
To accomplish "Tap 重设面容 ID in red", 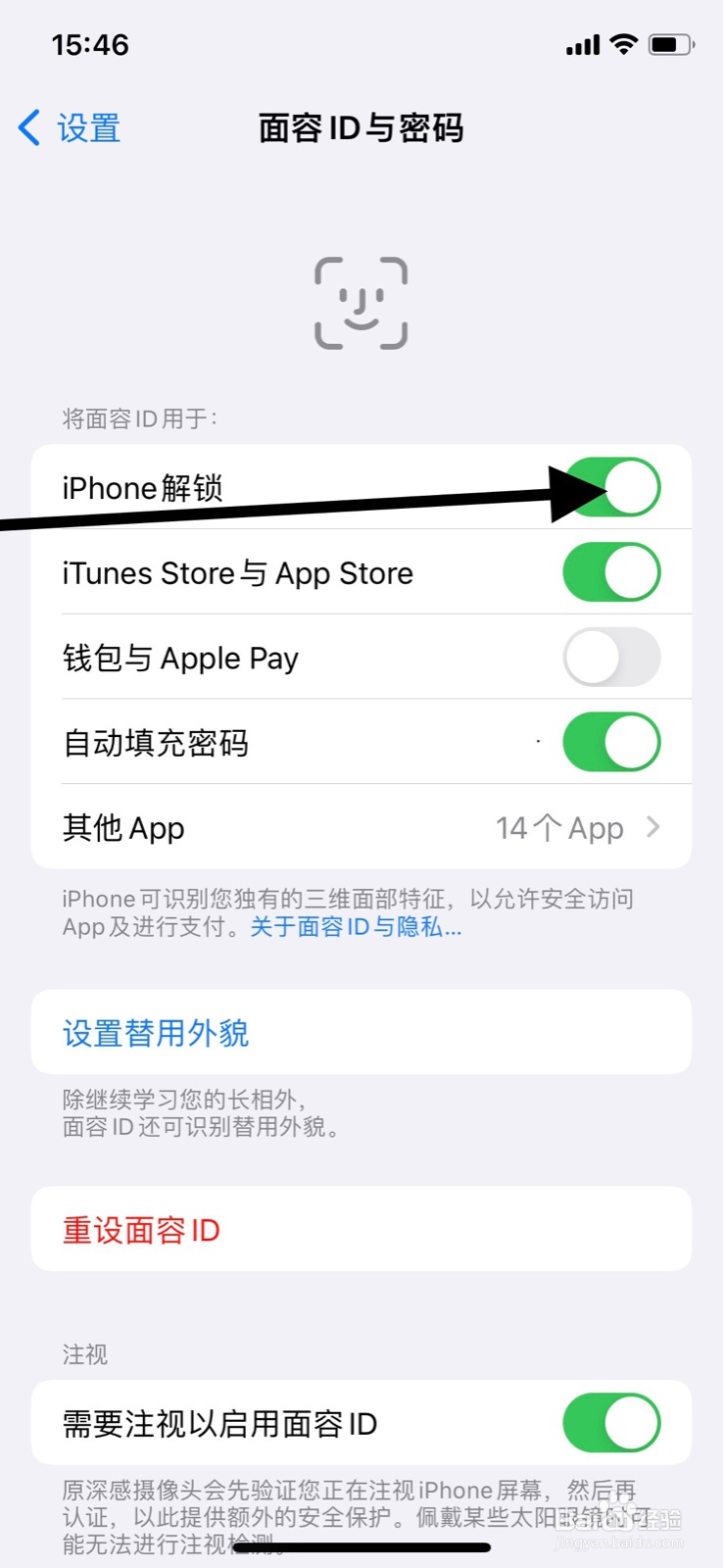I will [x=140, y=1230].
